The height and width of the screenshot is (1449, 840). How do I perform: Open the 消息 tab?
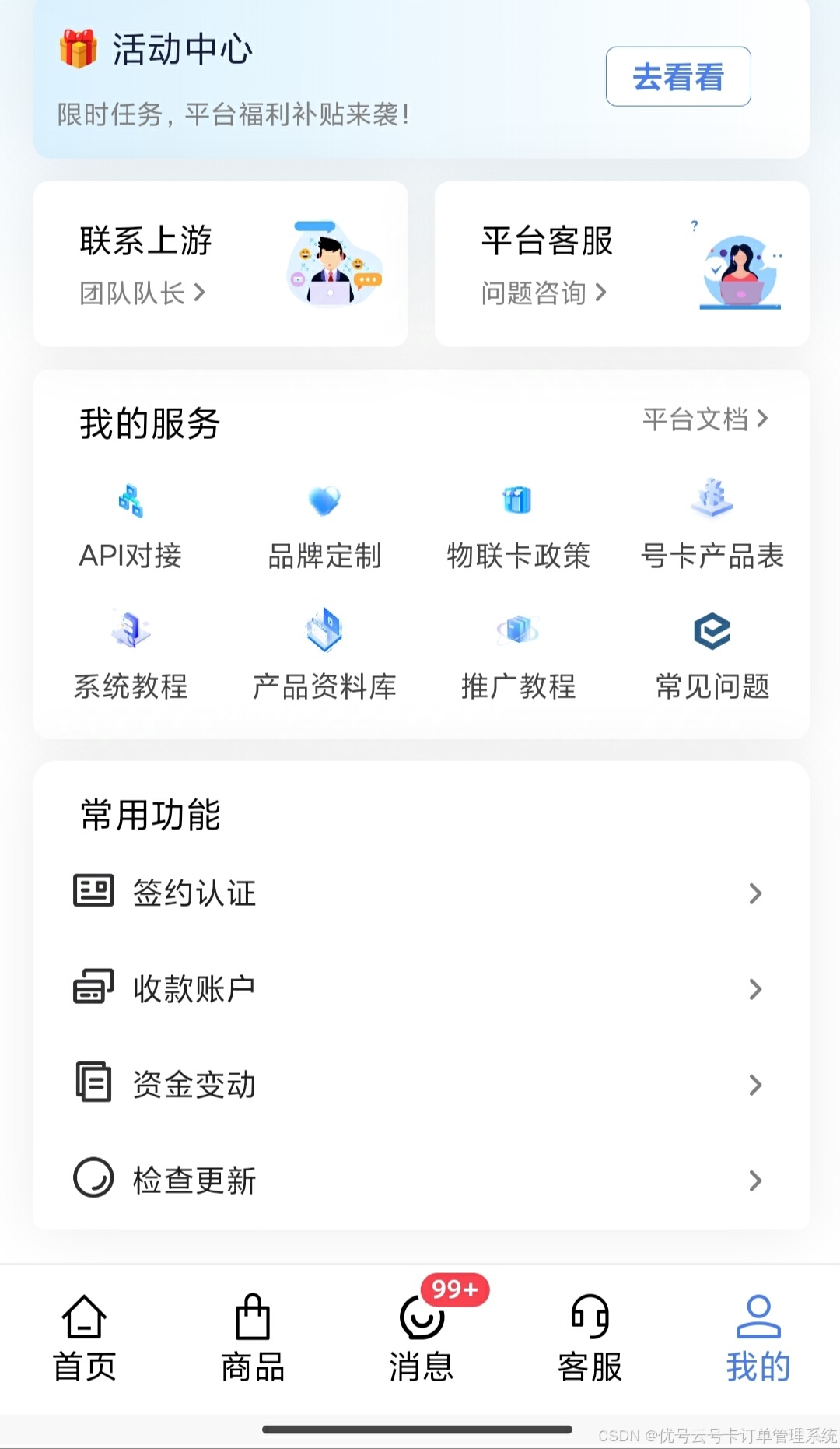click(x=422, y=1338)
